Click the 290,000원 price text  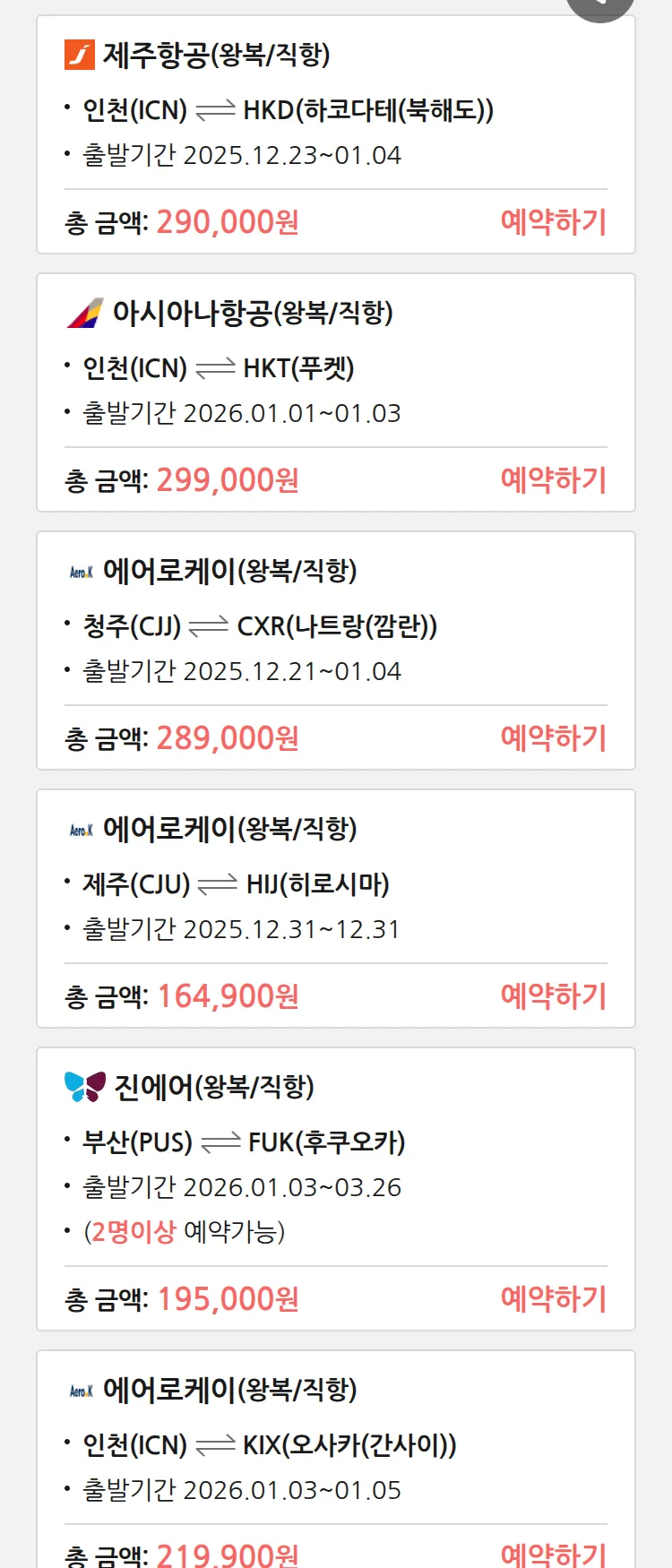(x=227, y=220)
